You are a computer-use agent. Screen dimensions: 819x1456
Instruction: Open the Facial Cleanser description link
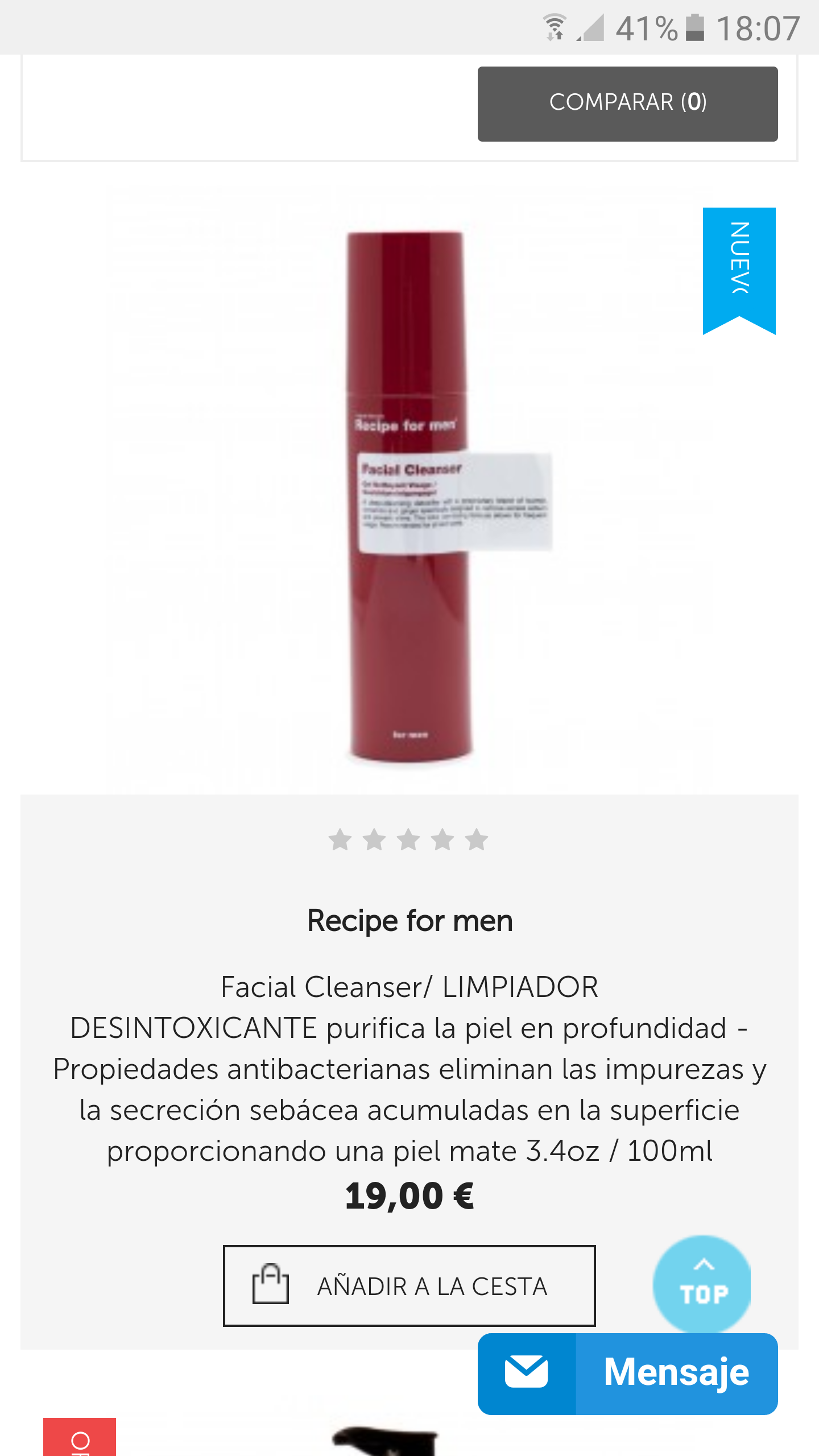(409, 1068)
